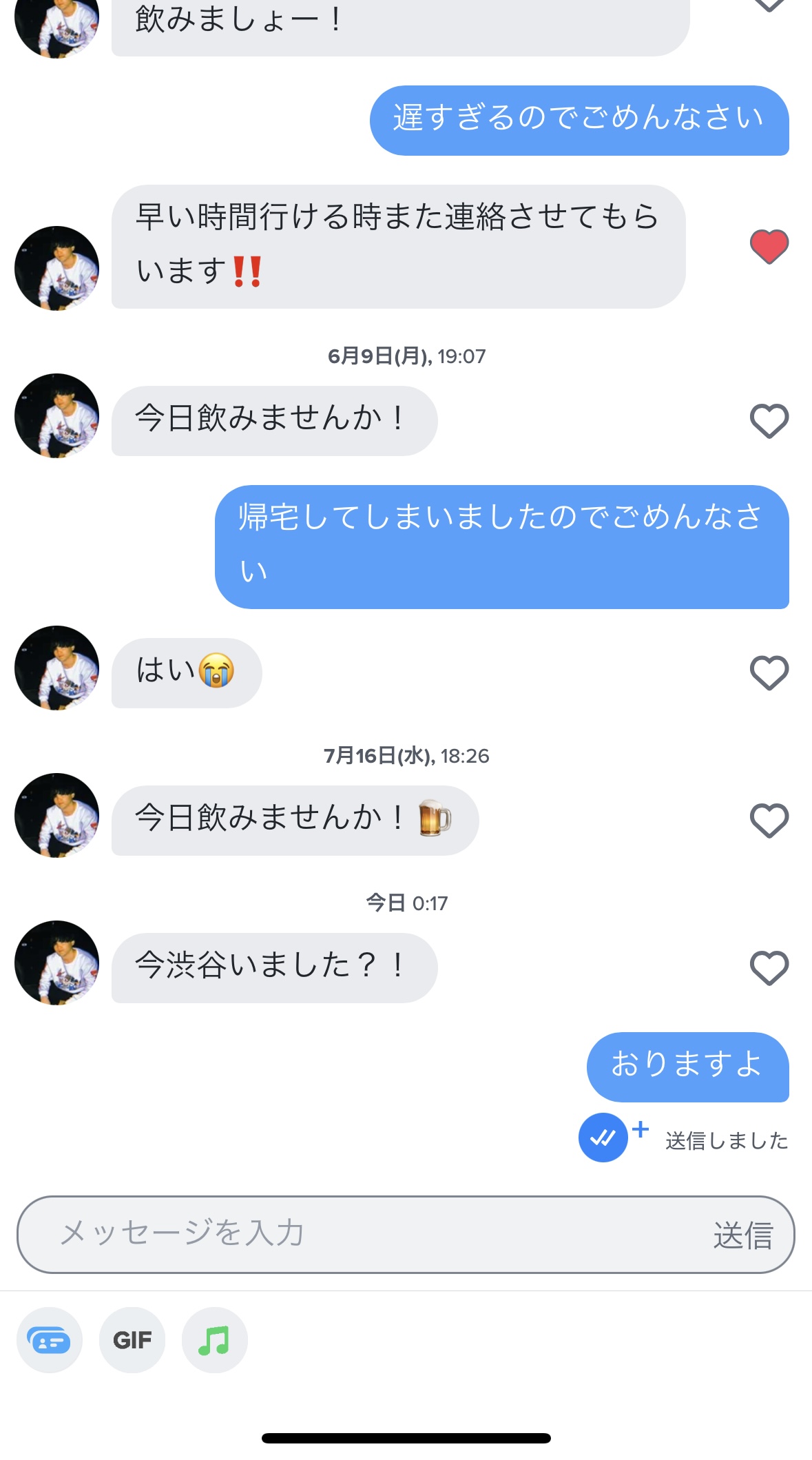Open the music note song picker
This screenshot has width=812, height=1460.
click(x=214, y=1340)
